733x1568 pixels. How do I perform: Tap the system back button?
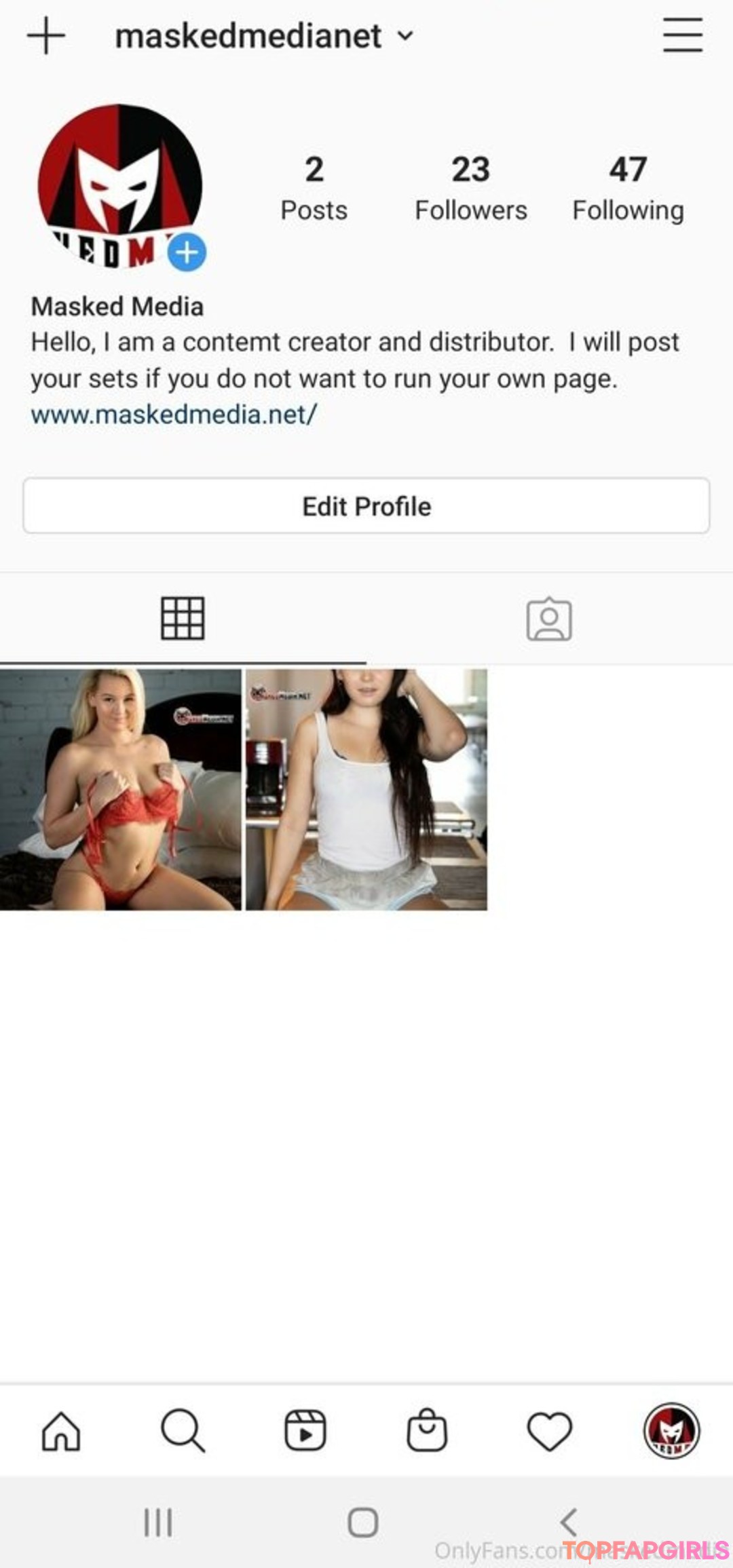pyautogui.click(x=569, y=1523)
